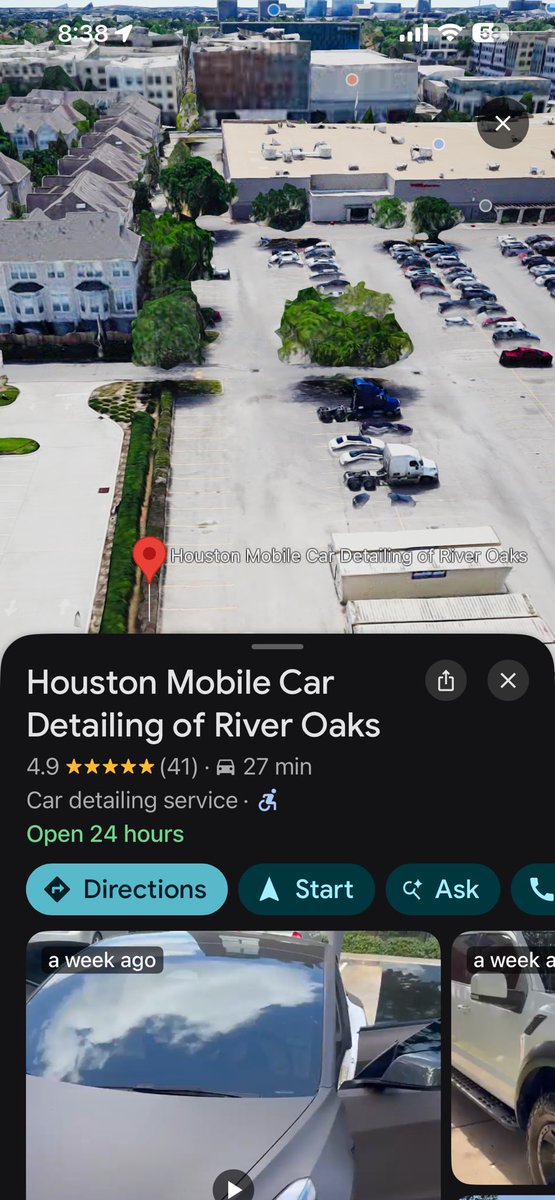Viewport: 555px width, 1200px height.
Task: Share this car detailing place
Action: [x=446, y=681]
